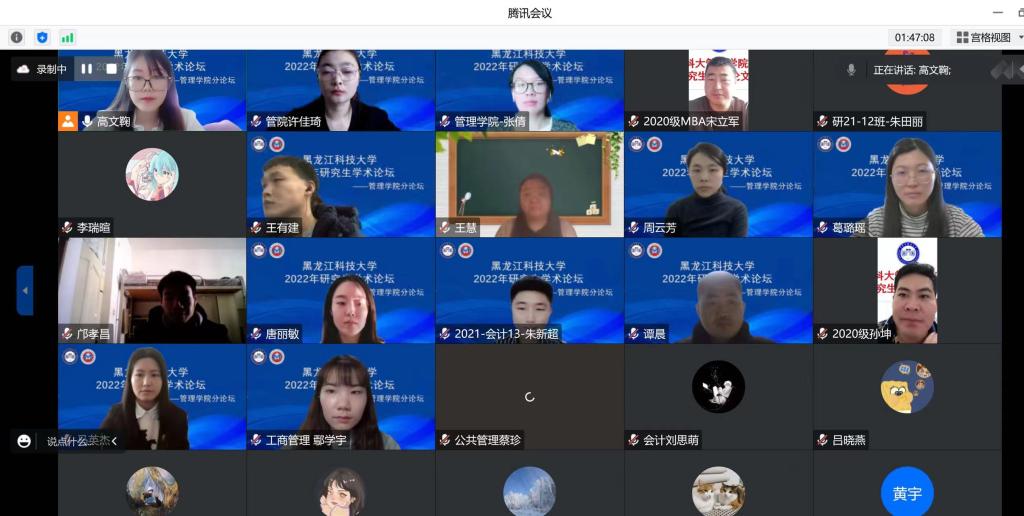Select 黄宇's avatar tile
The height and width of the screenshot is (516, 1024).
[907, 492]
